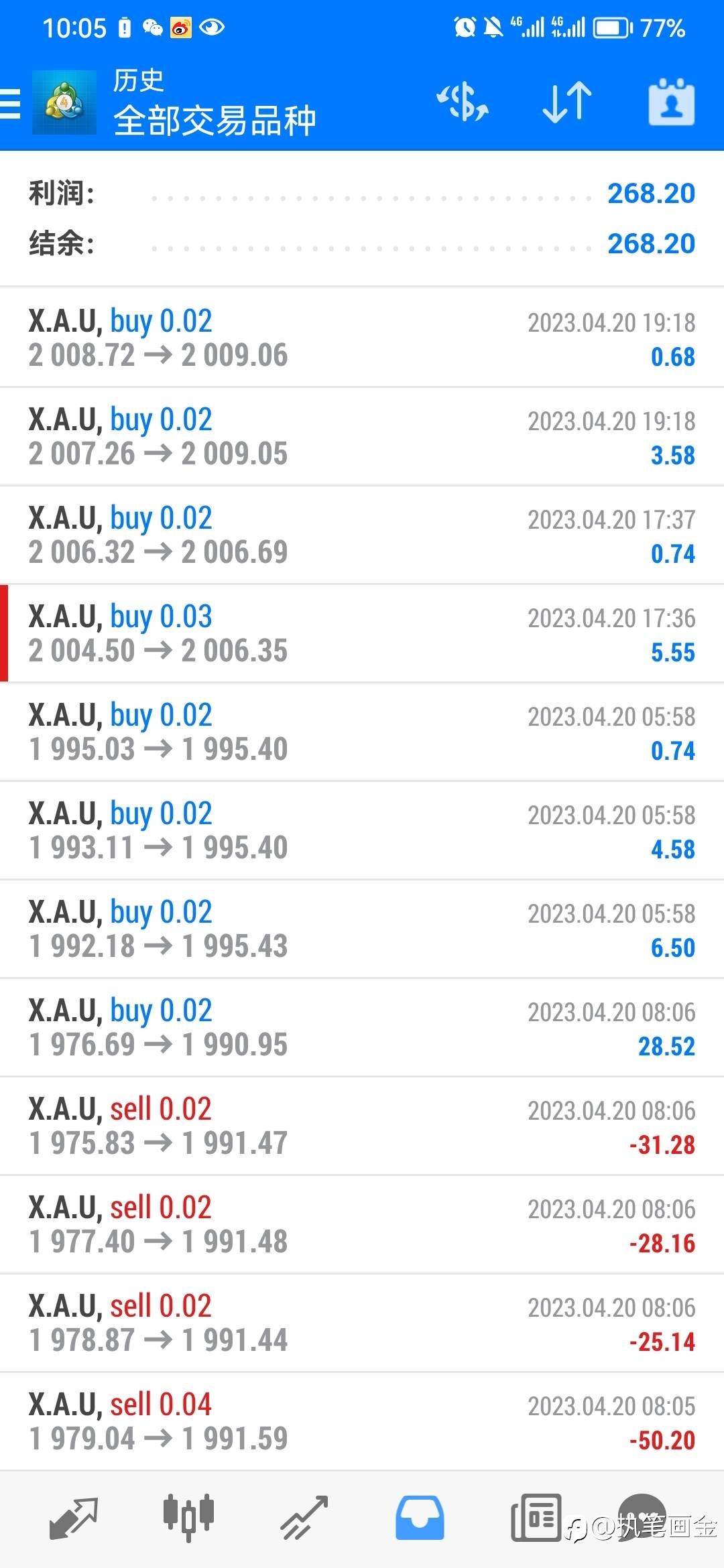
Task: Select the buy 0.03 trade at 2 004.50
Action: (362, 633)
